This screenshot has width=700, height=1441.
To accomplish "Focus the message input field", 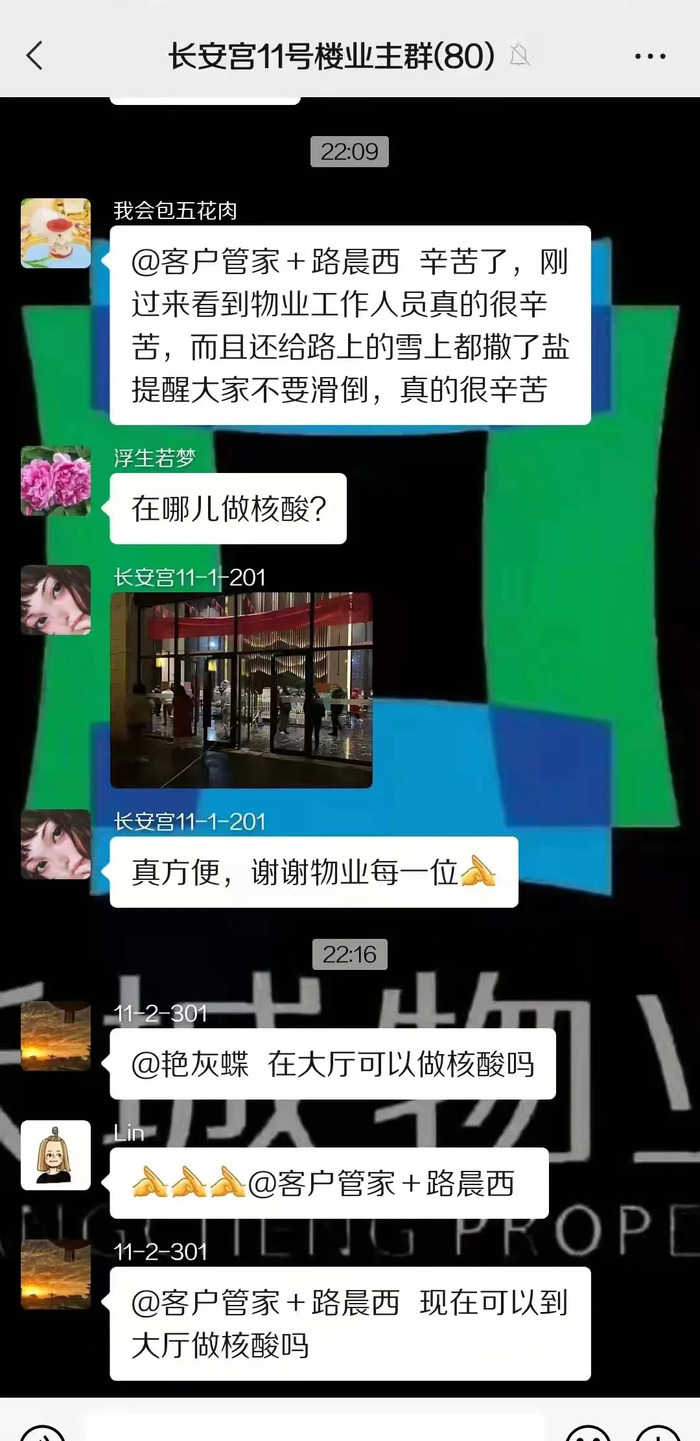I will [x=315, y=1430].
